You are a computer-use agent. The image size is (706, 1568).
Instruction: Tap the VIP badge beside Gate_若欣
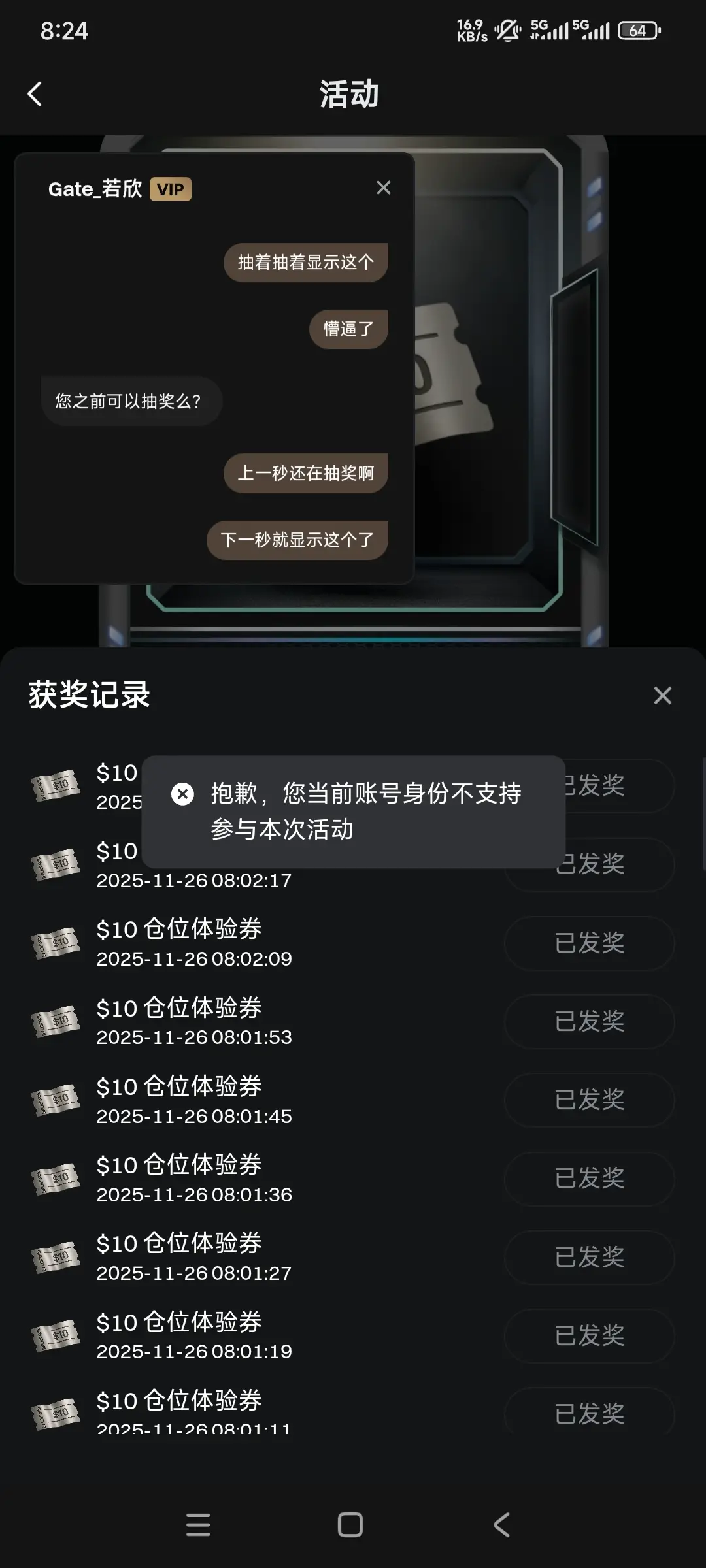pyautogui.click(x=171, y=189)
